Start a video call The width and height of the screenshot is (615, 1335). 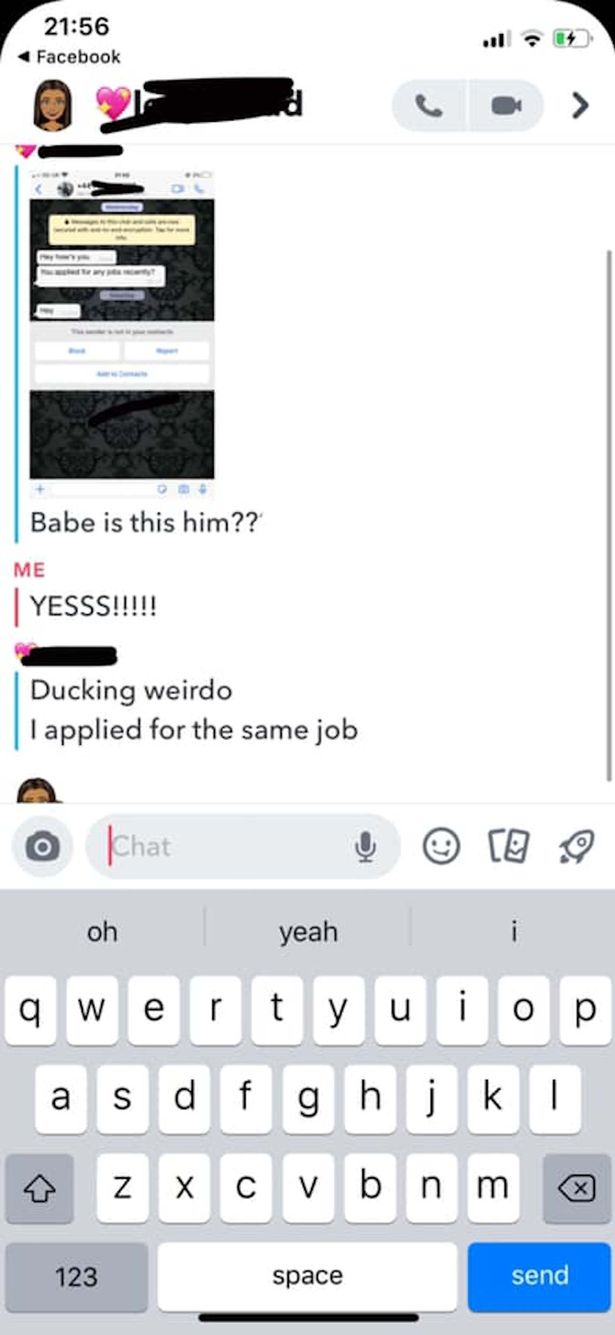[x=506, y=105]
